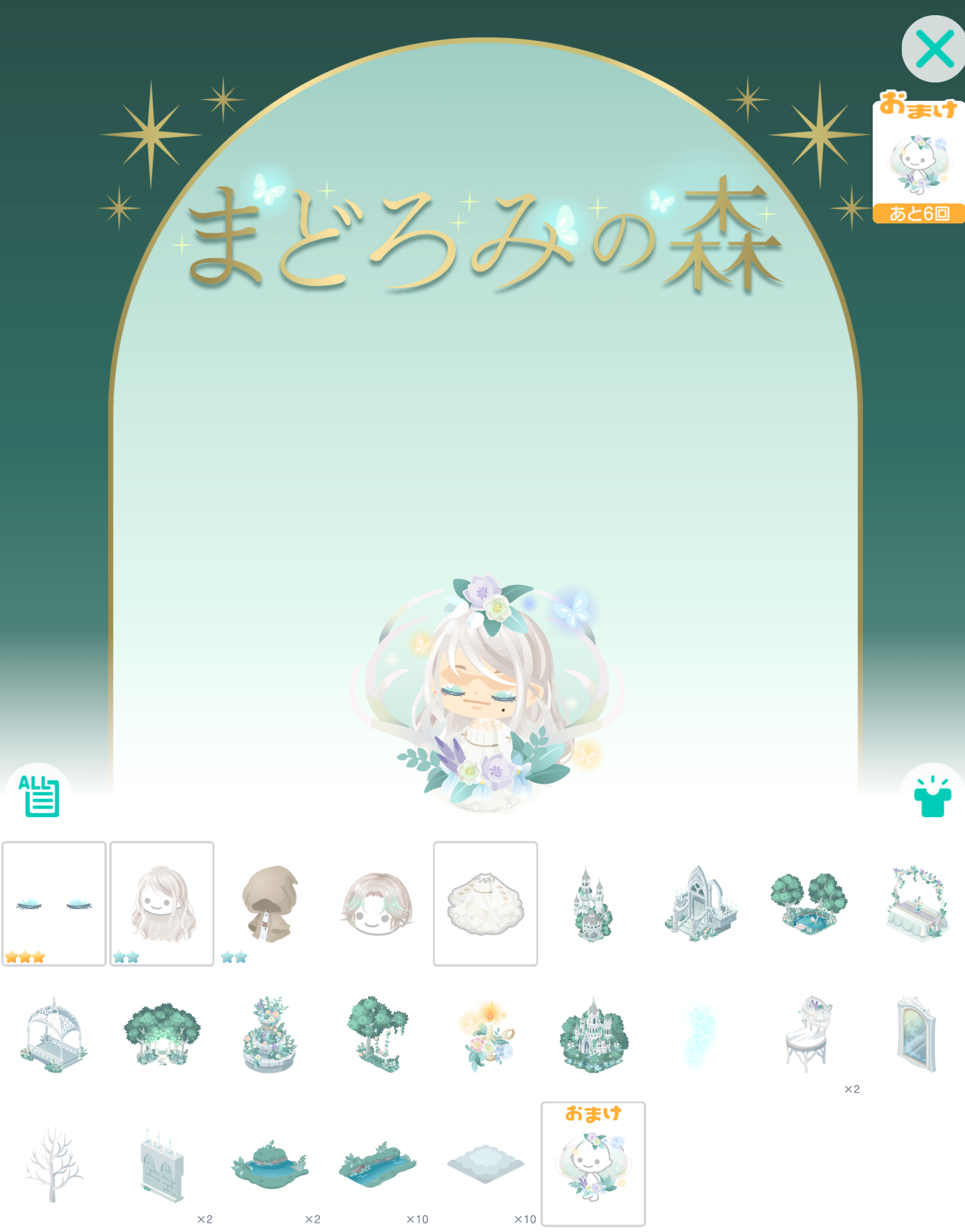Select the short gray hair item
The image size is (965, 1232).
tap(377, 905)
